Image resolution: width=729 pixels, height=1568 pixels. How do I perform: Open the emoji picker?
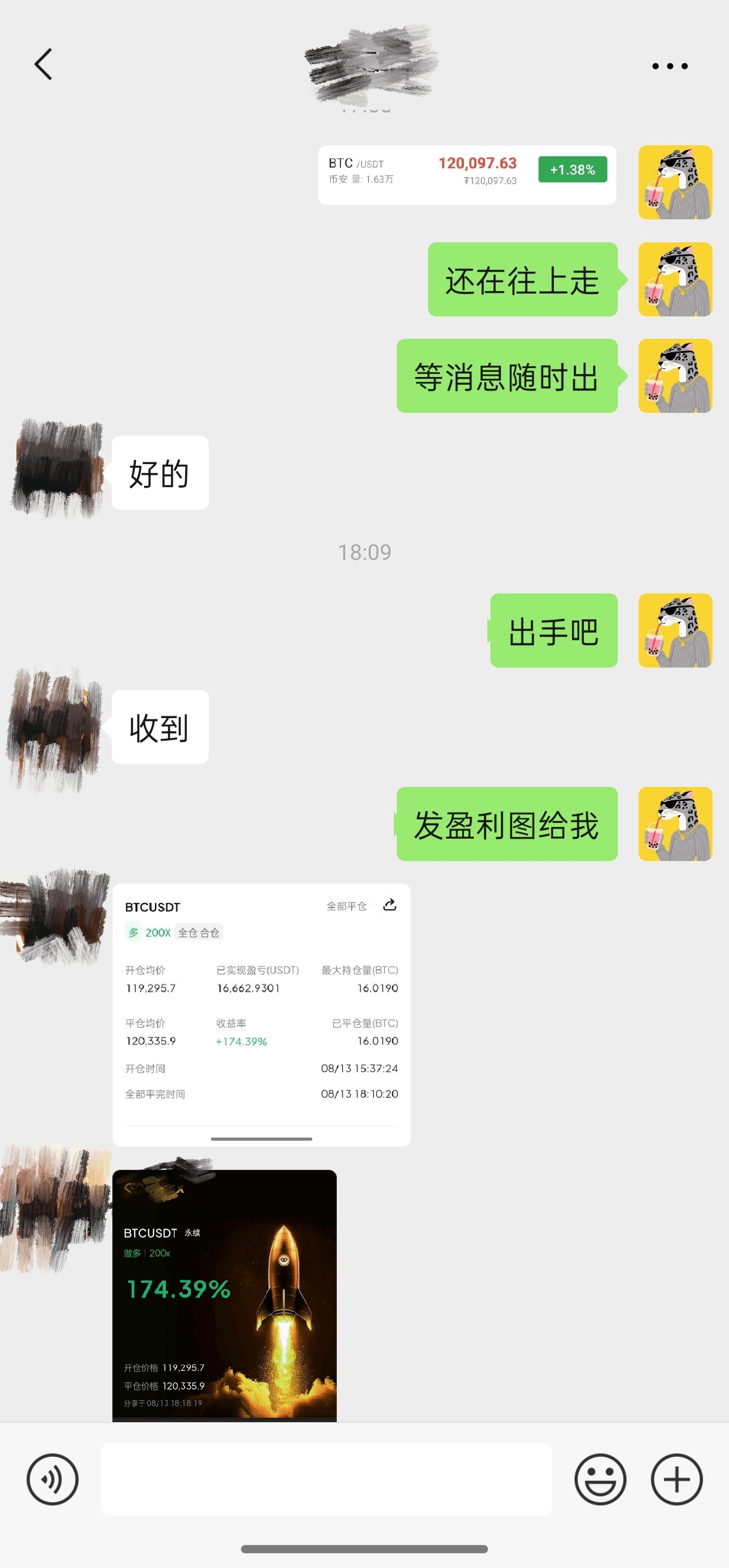coord(600,1479)
